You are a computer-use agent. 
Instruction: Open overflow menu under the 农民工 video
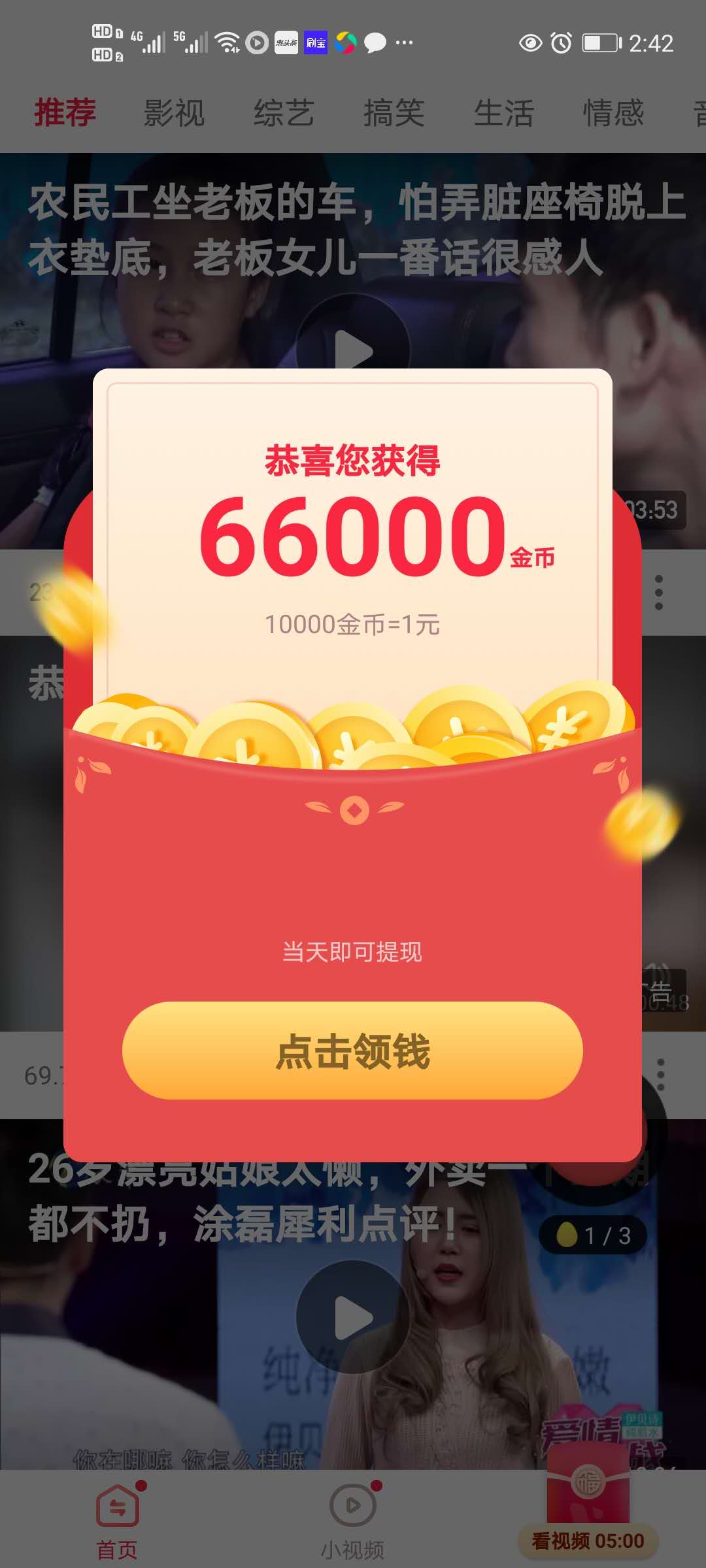(658, 593)
